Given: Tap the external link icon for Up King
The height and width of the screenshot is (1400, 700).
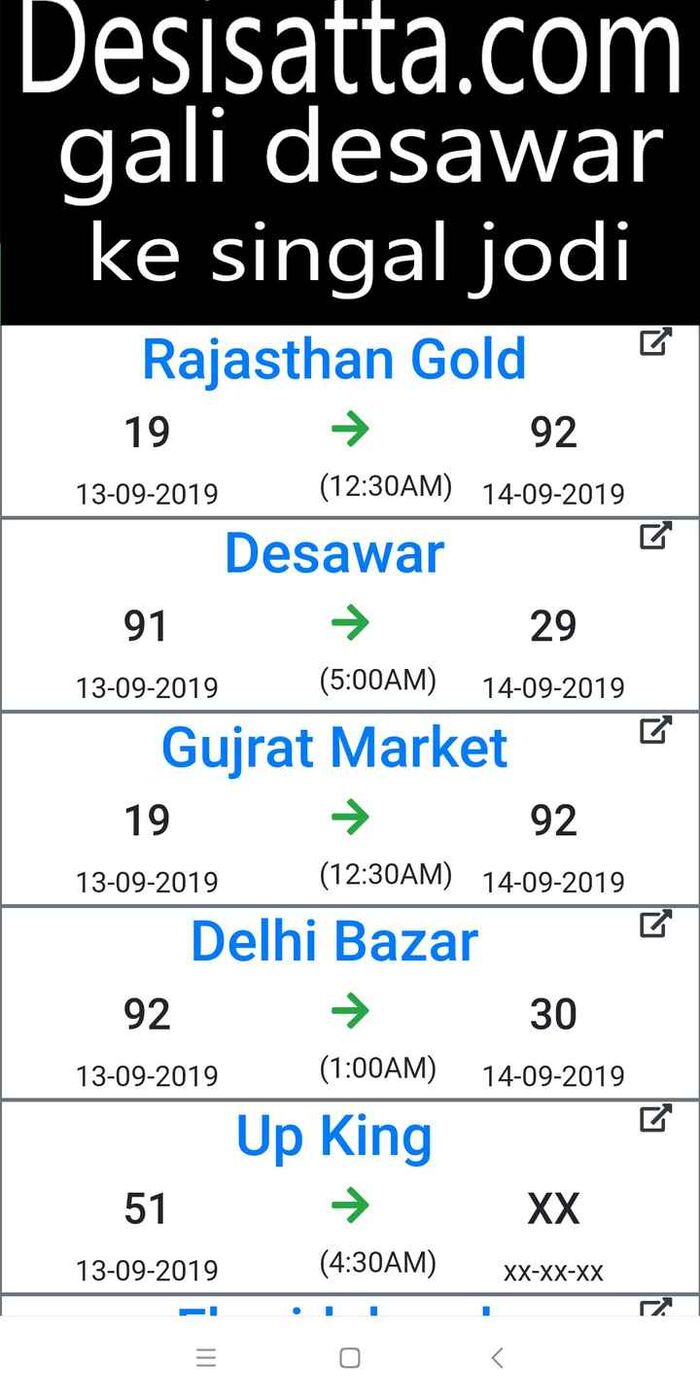Looking at the screenshot, I should [x=655, y=1119].
